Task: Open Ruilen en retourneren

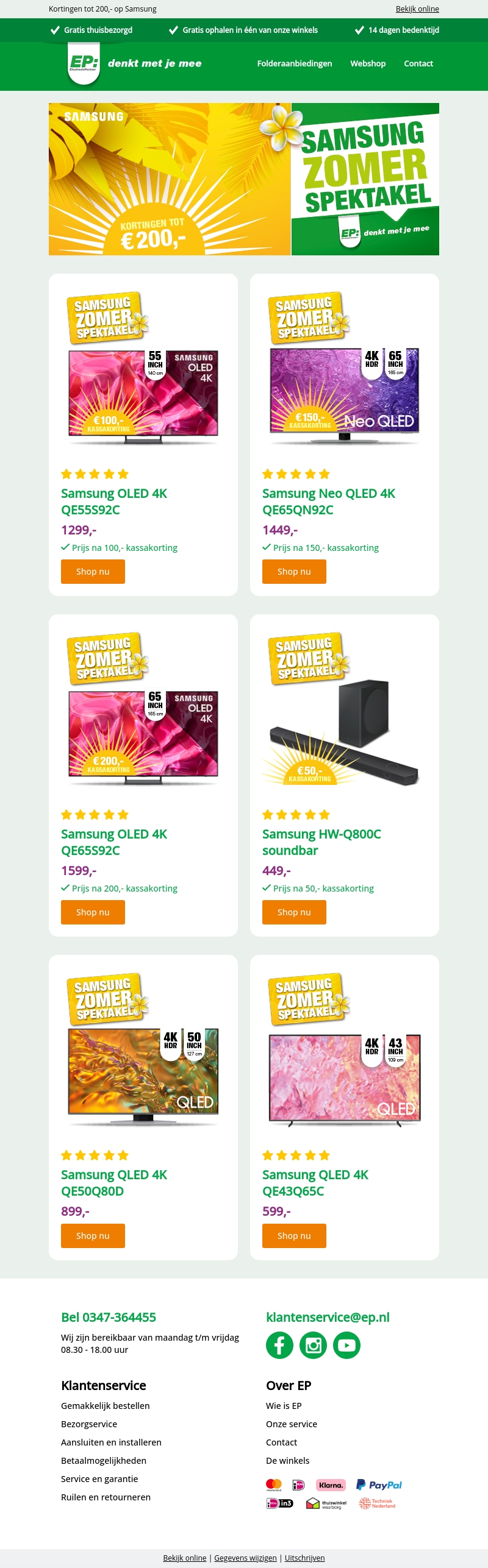Action: (106, 1497)
